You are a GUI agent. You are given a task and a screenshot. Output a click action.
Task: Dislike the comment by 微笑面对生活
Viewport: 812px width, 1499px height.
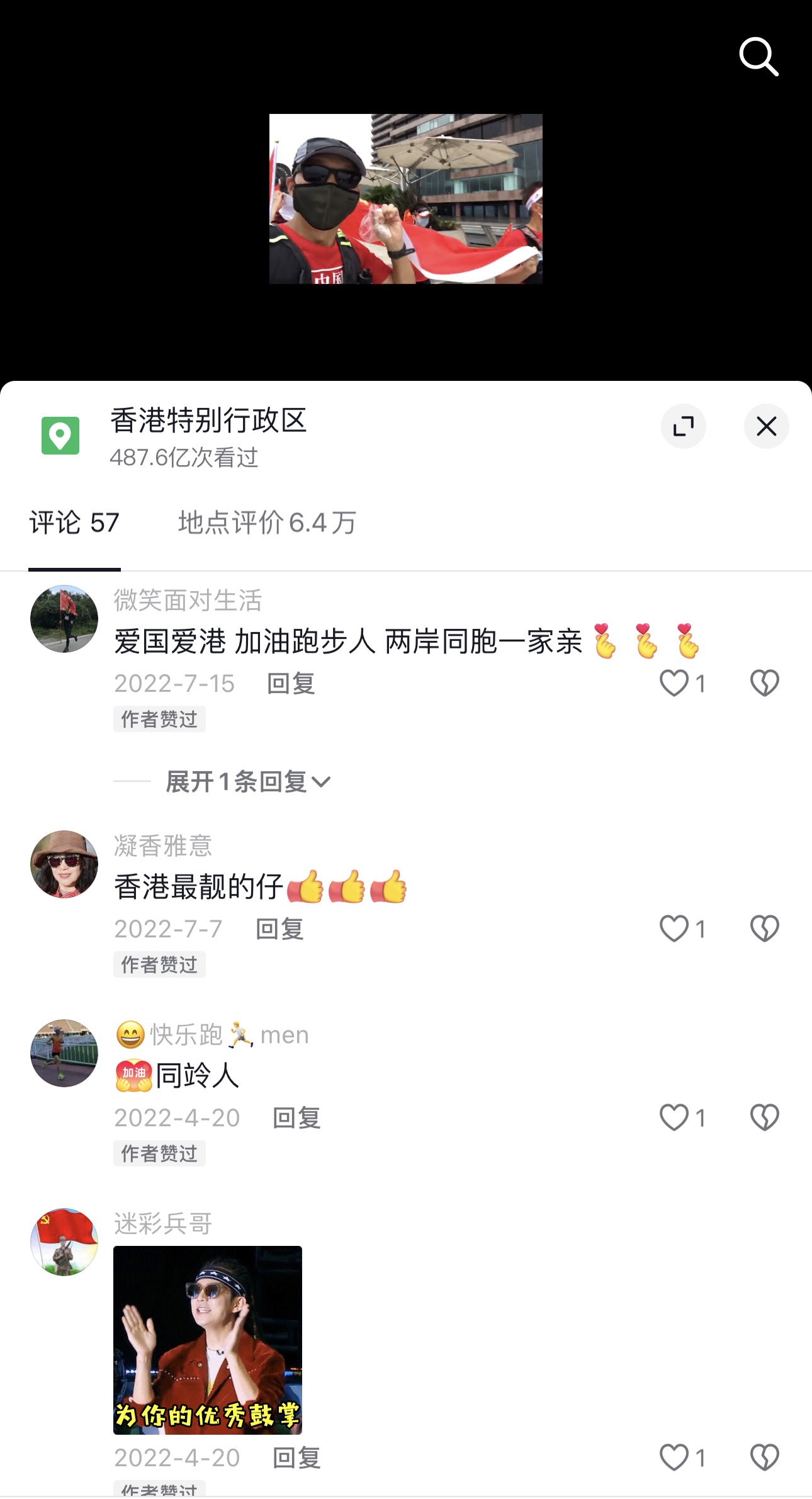[764, 683]
